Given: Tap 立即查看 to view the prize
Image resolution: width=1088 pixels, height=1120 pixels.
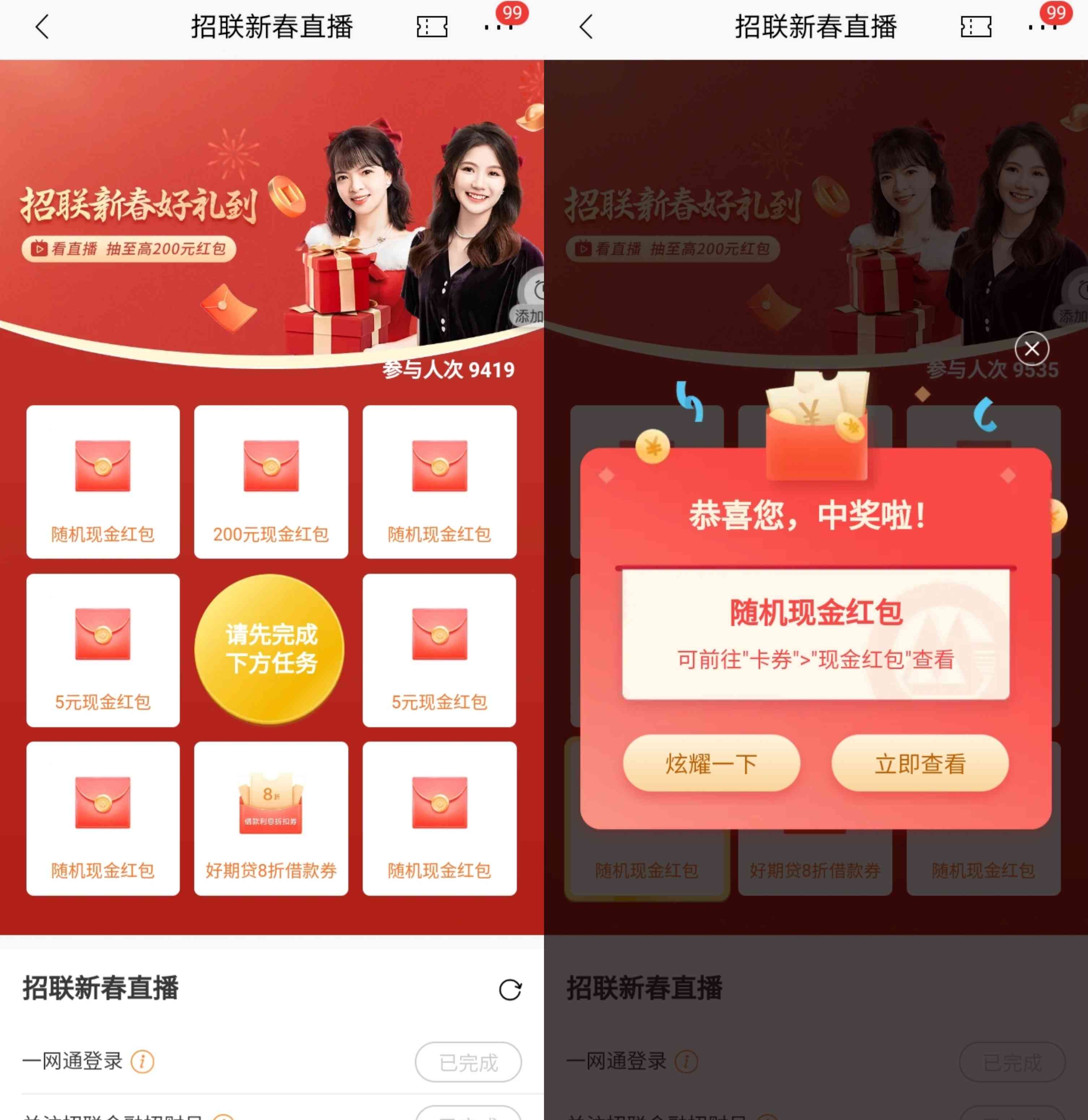Looking at the screenshot, I should pos(920,763).
